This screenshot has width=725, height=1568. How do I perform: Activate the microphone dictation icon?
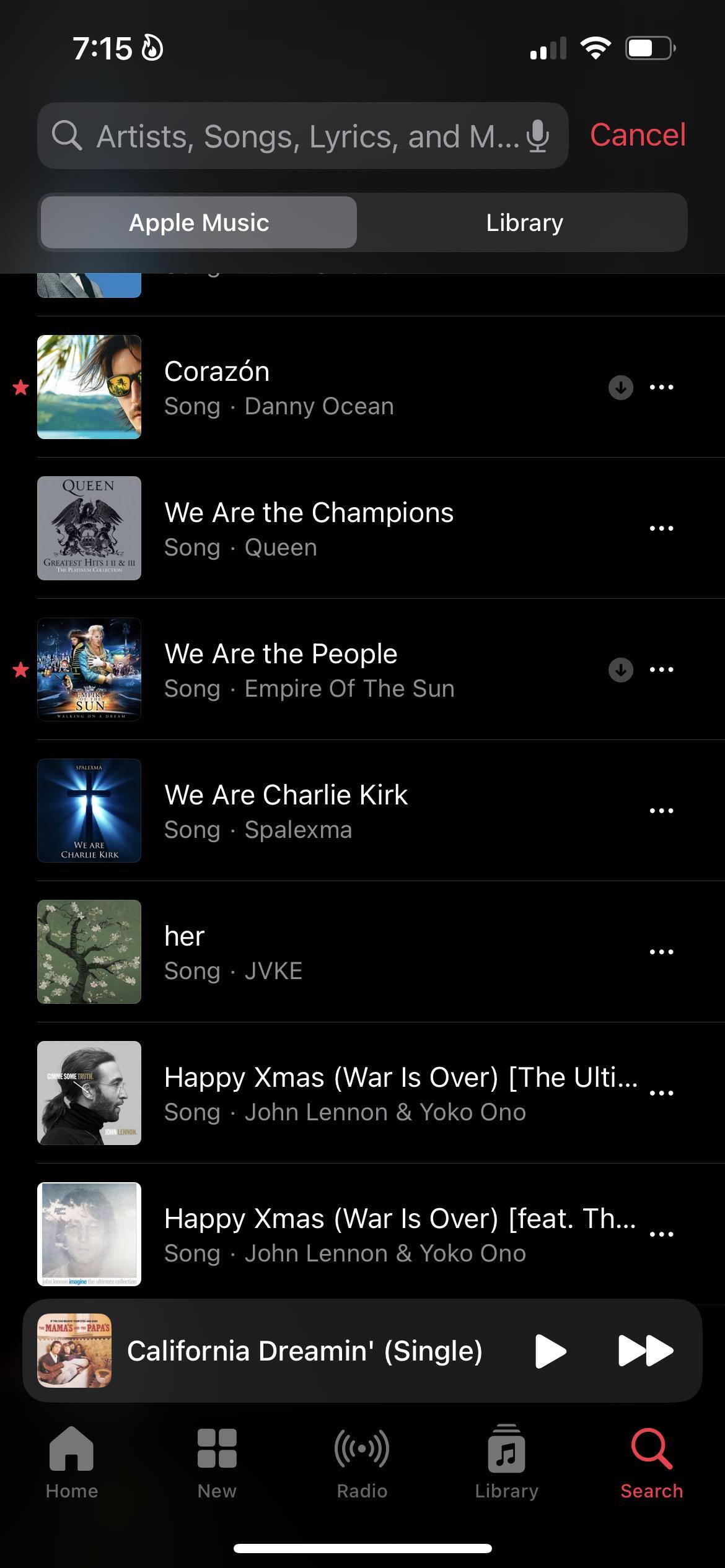(537, 136)
